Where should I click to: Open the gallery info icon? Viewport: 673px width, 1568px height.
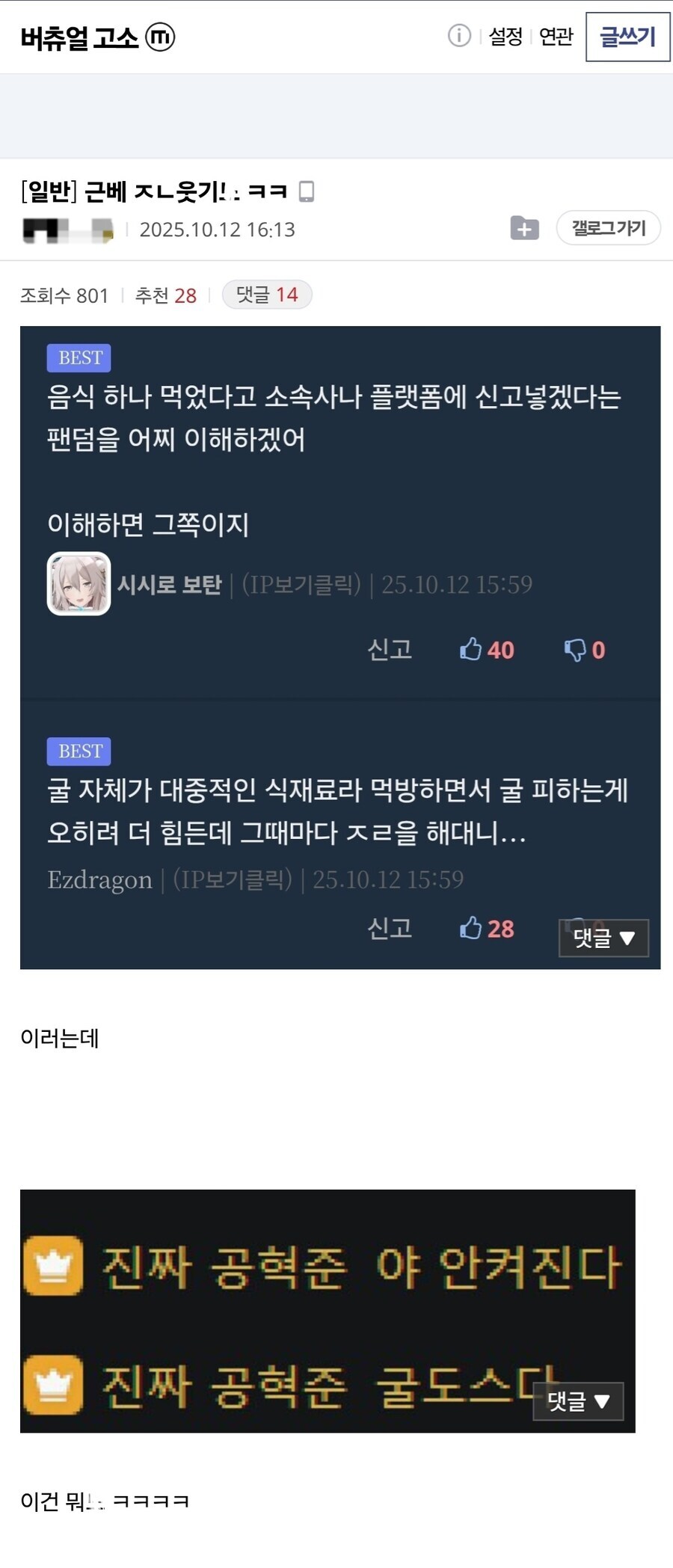point(458,35)
